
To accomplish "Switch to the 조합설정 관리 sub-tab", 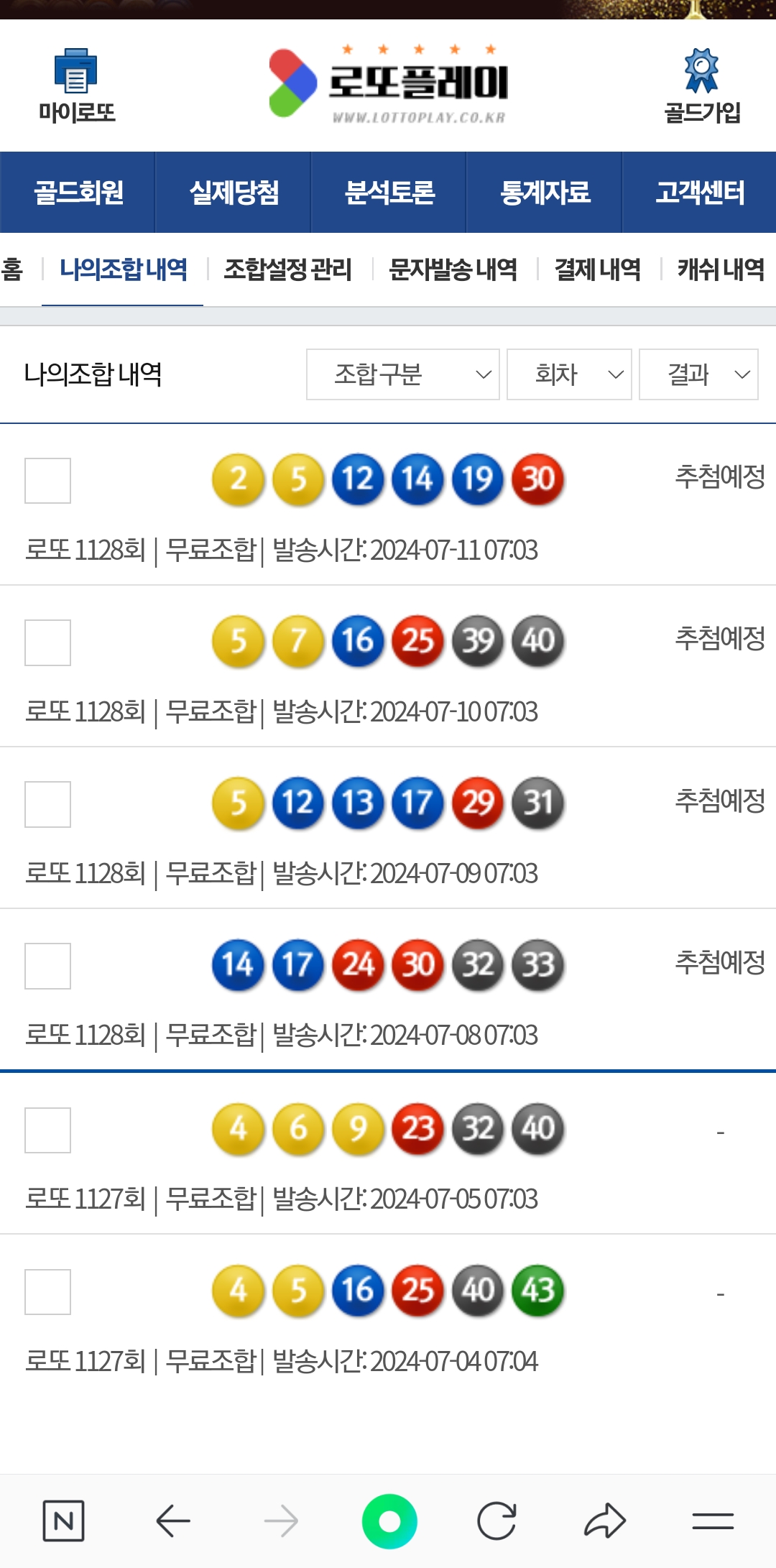I will (x=287, y=269).
